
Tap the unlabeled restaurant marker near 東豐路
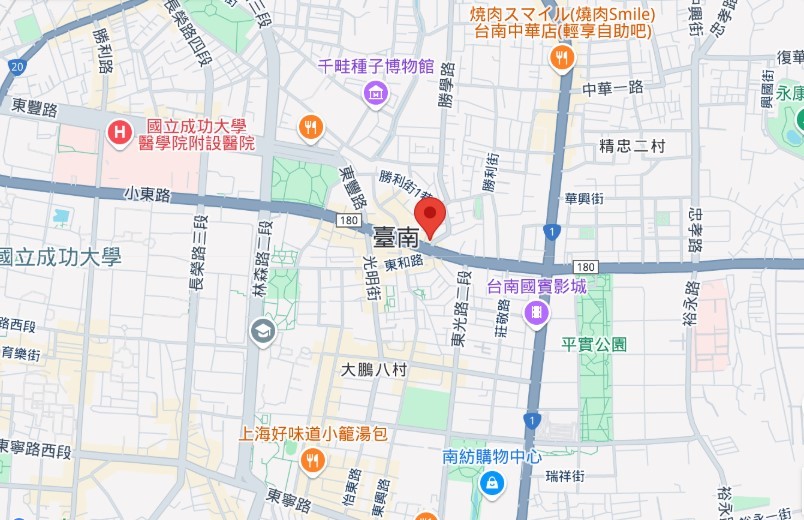click(x=311, y=127)
